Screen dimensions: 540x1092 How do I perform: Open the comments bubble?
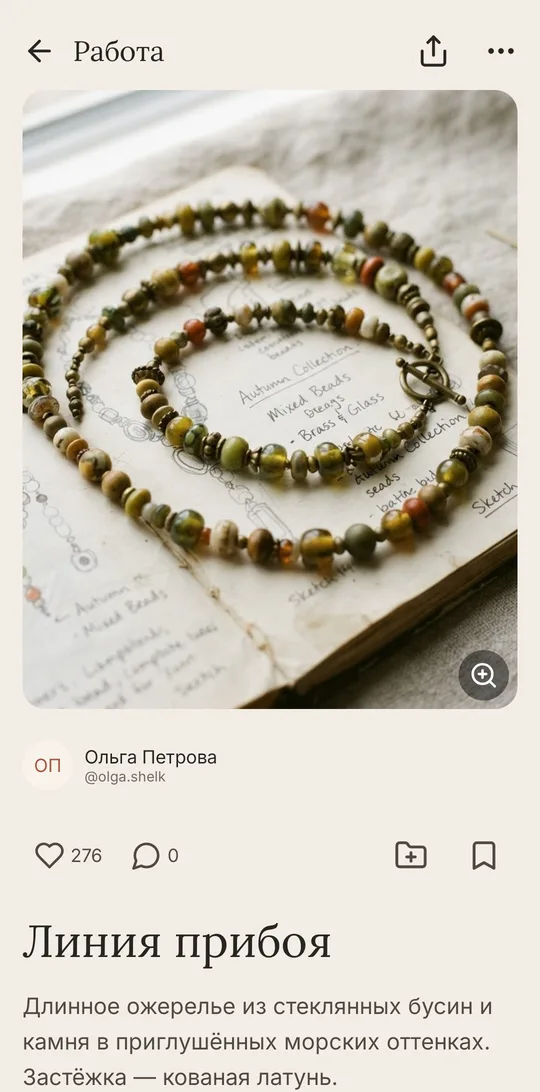(146, 855)
